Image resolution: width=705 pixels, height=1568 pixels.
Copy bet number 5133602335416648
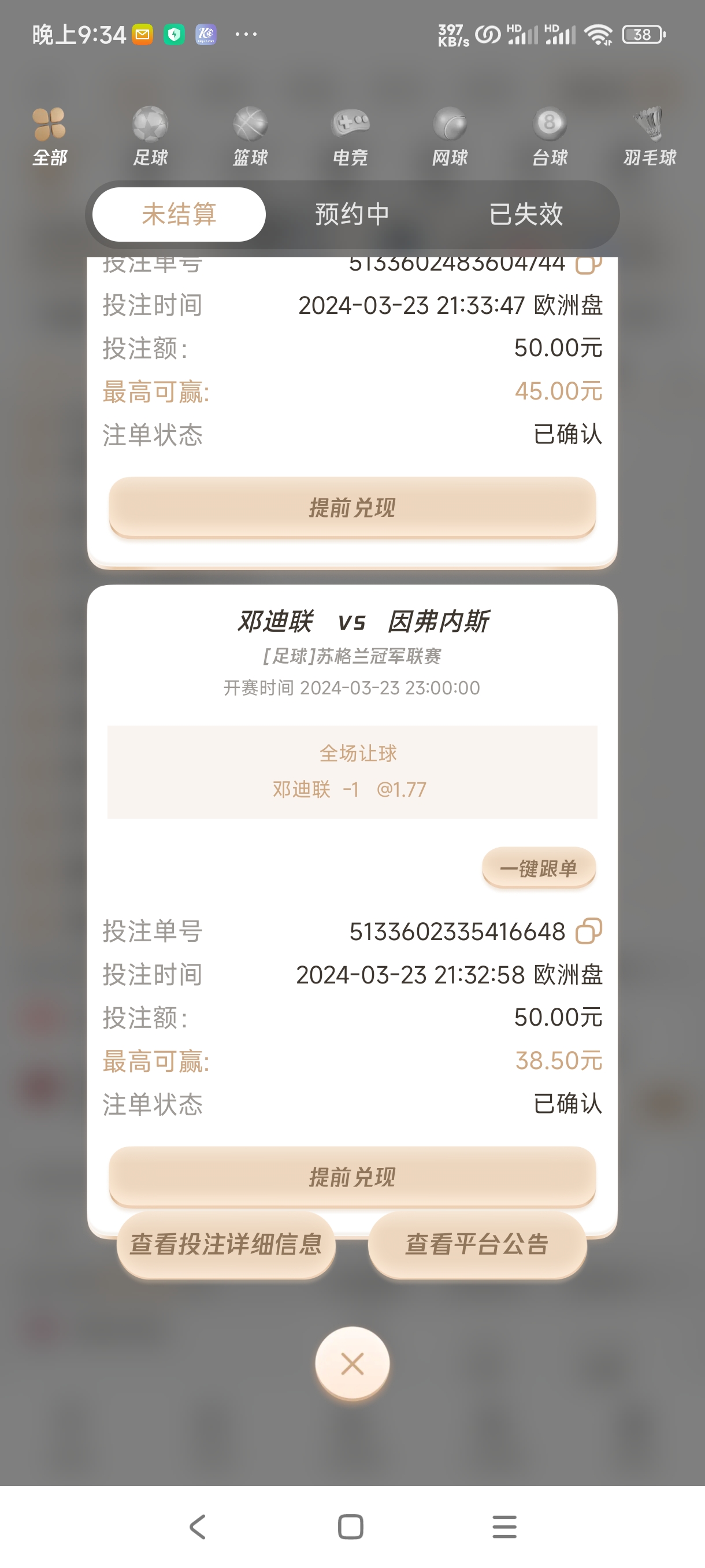click(588, 931)
